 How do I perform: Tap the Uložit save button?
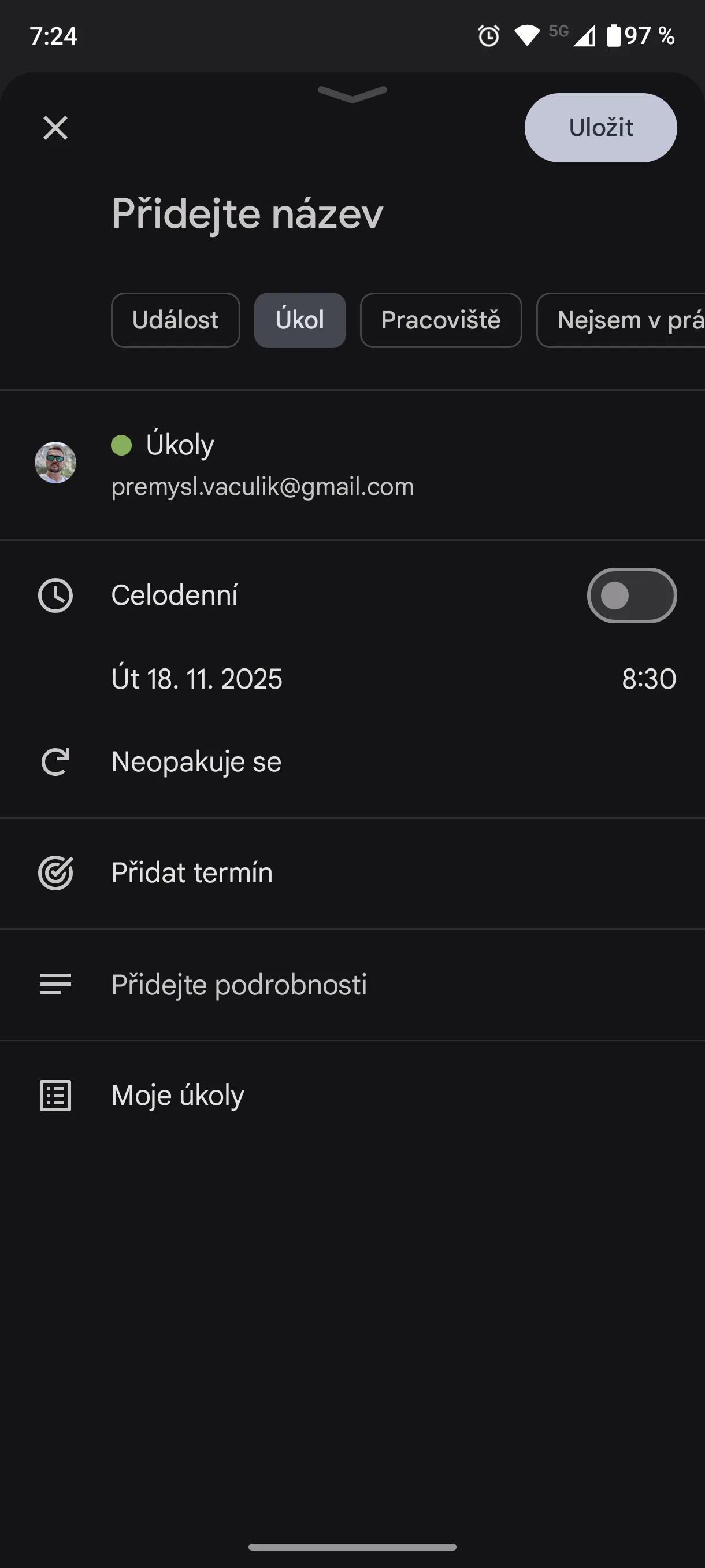point(600,128)
